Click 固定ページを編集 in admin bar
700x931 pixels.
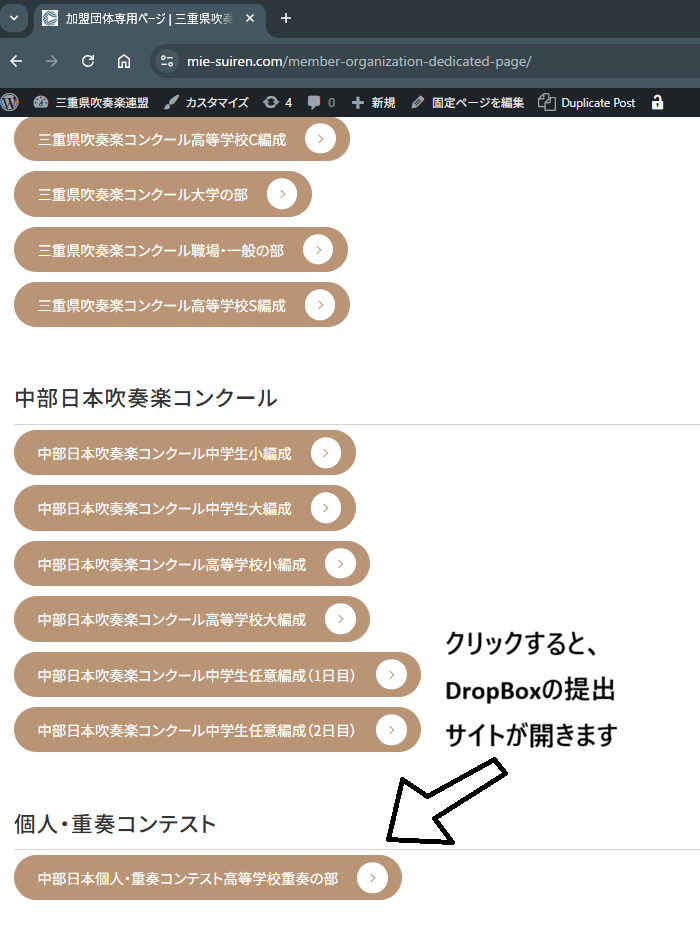coord(468,102)
